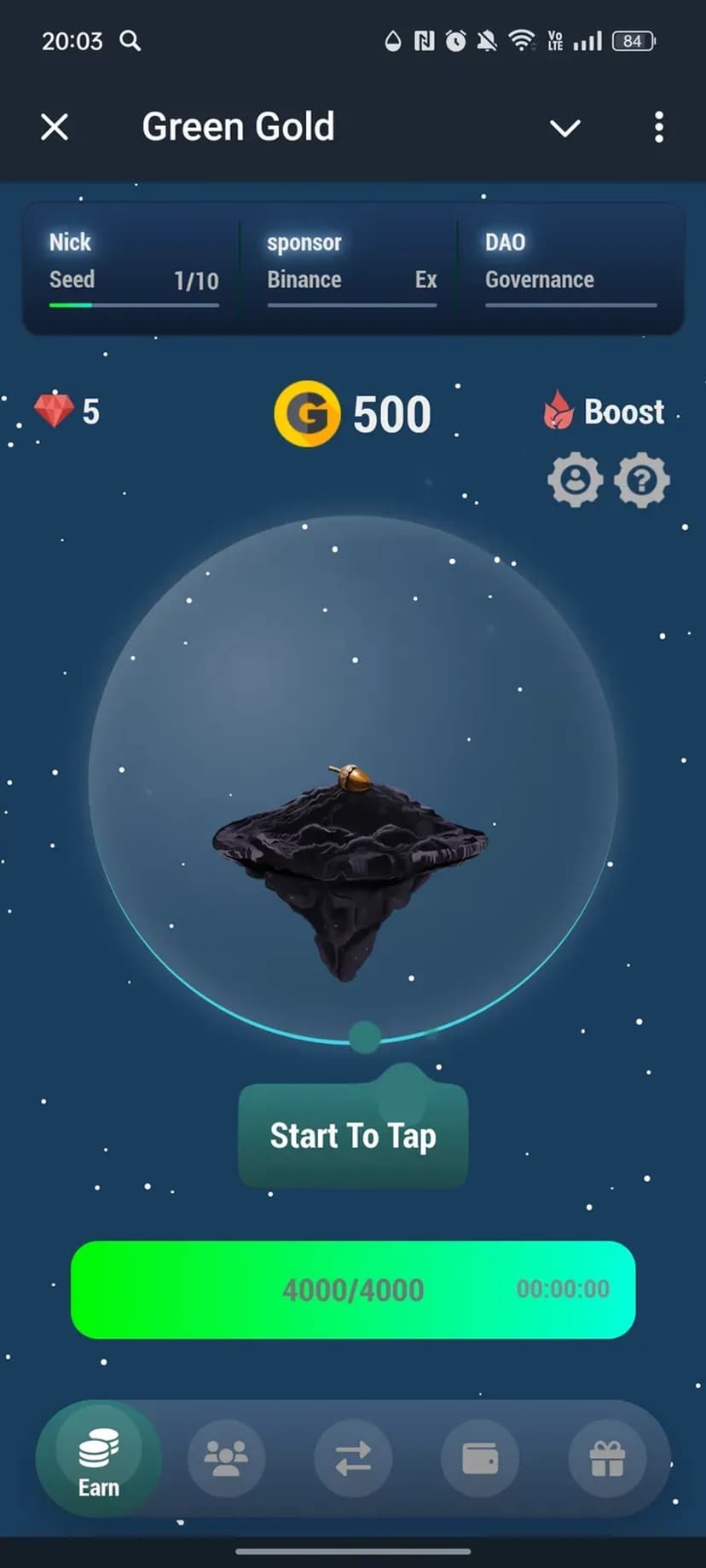Open the gift rewards tab
The height and width of the screenshot is (1568, 706).
pyautogui.click(x=607, y=1459)
